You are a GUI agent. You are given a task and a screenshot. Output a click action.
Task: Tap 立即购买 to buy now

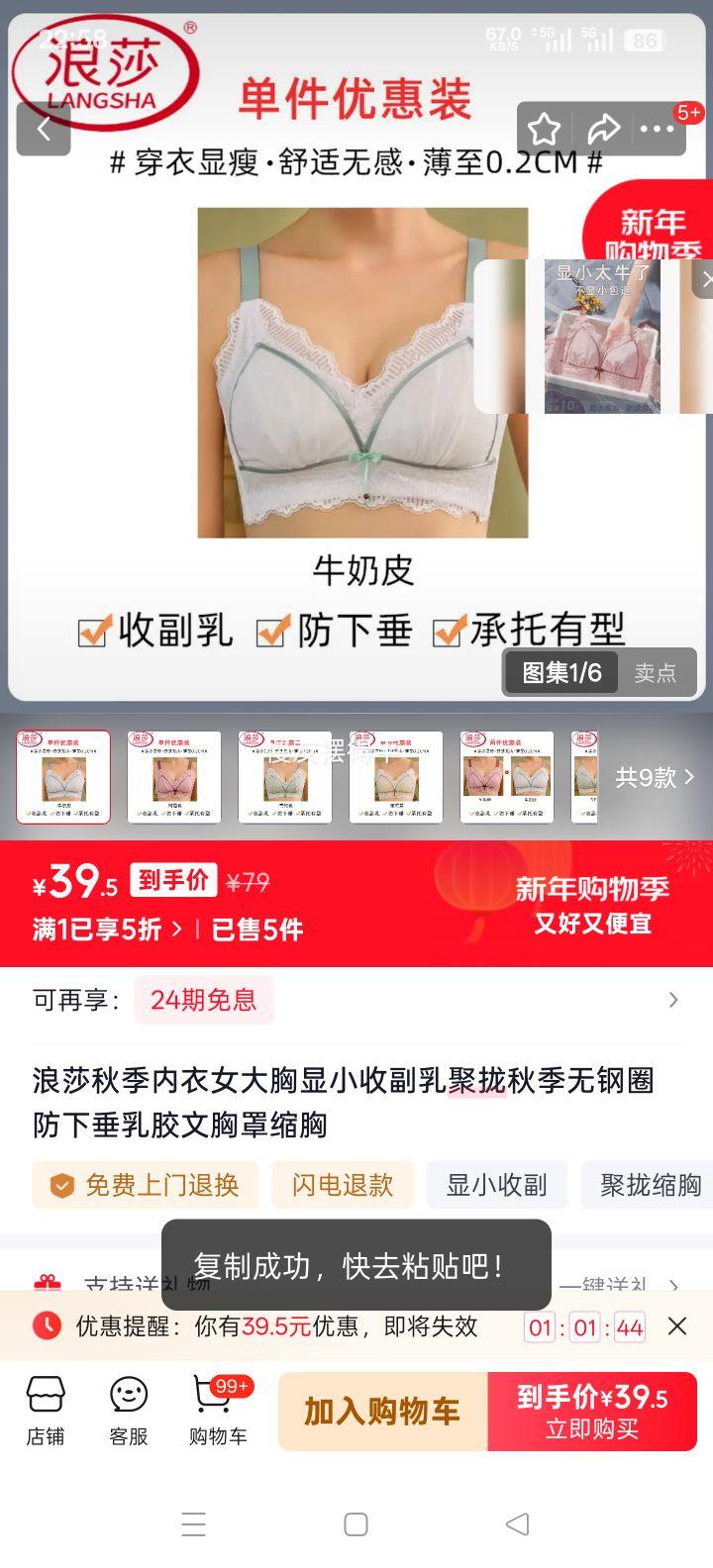[591, 1411]
